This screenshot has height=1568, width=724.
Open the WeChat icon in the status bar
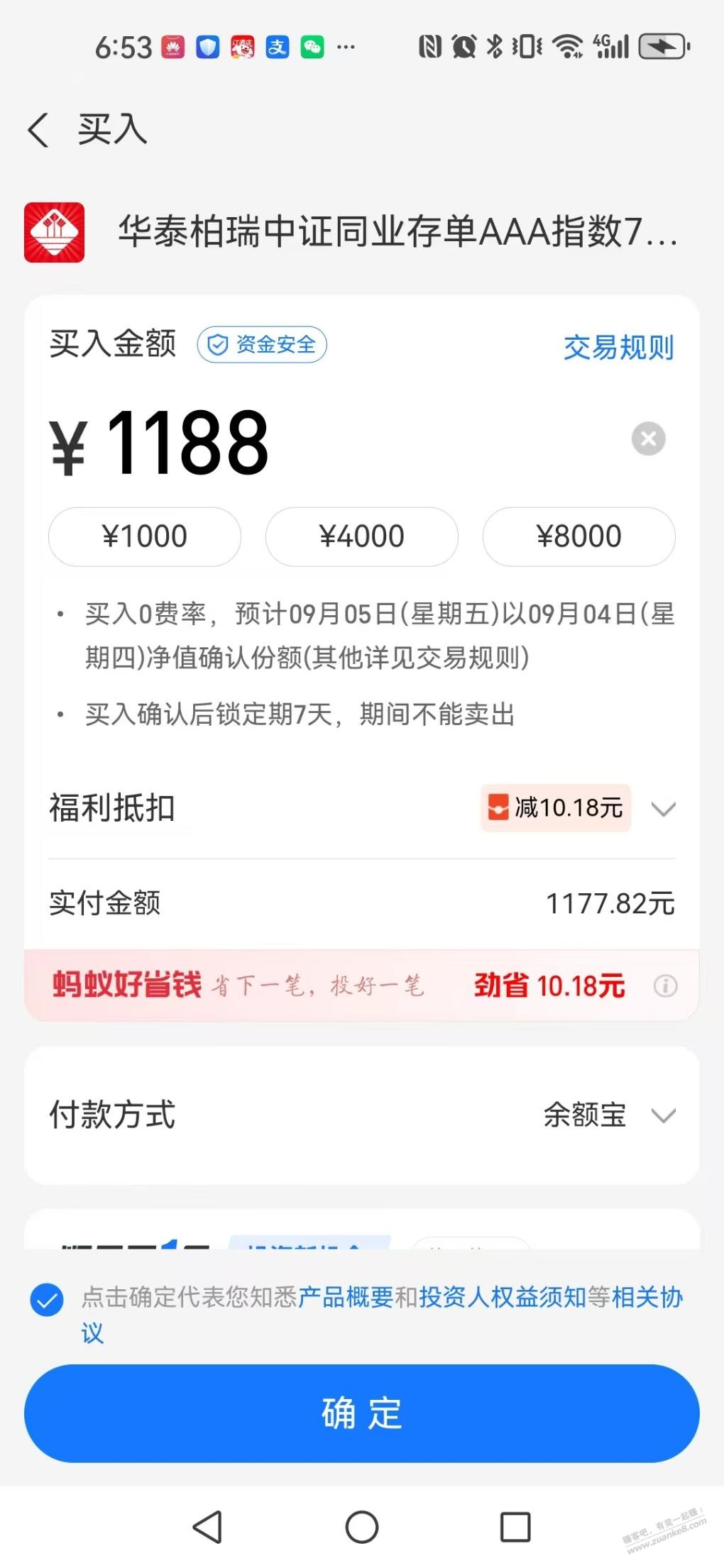point(311,47)
